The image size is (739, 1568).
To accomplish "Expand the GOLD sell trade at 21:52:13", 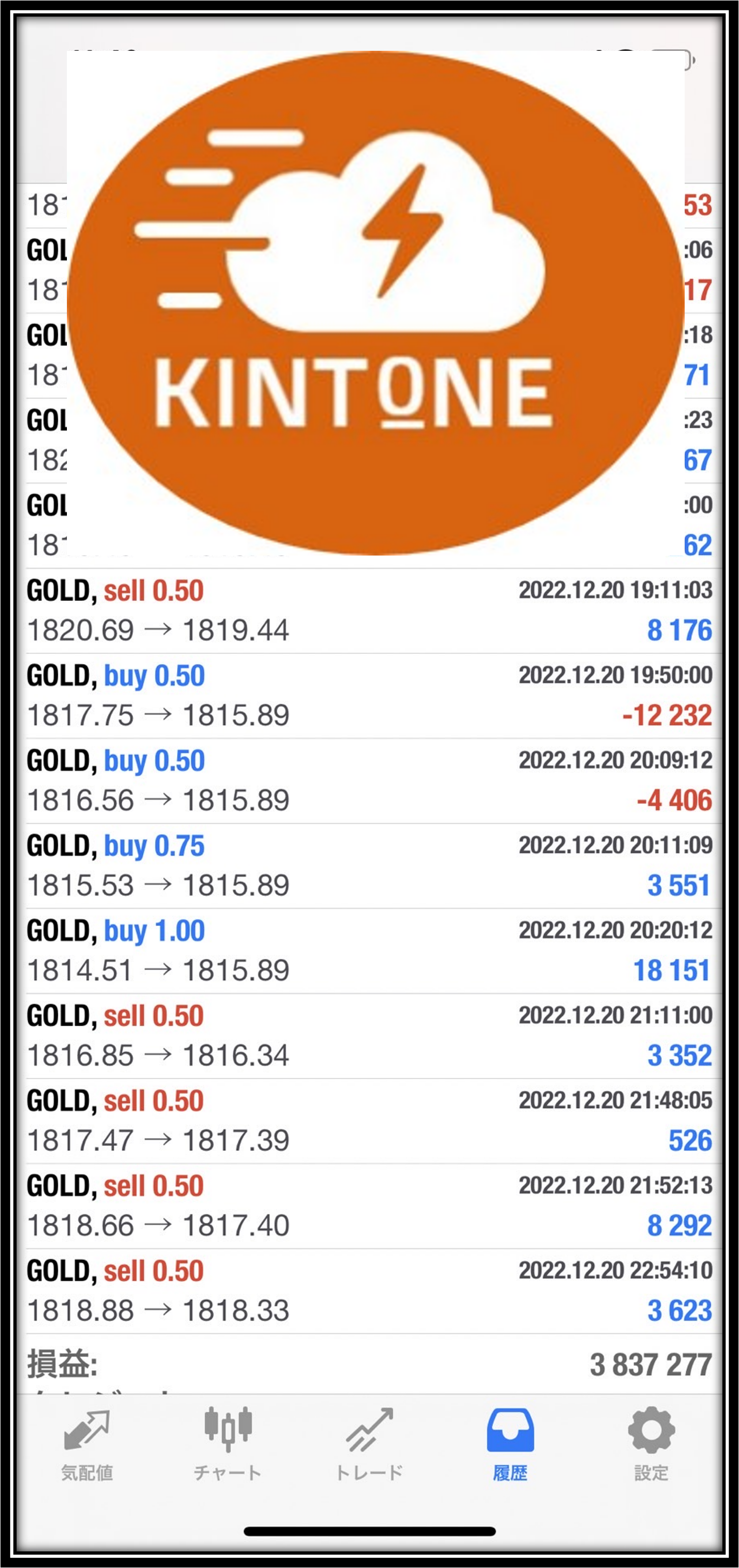I will [369, 1207].
